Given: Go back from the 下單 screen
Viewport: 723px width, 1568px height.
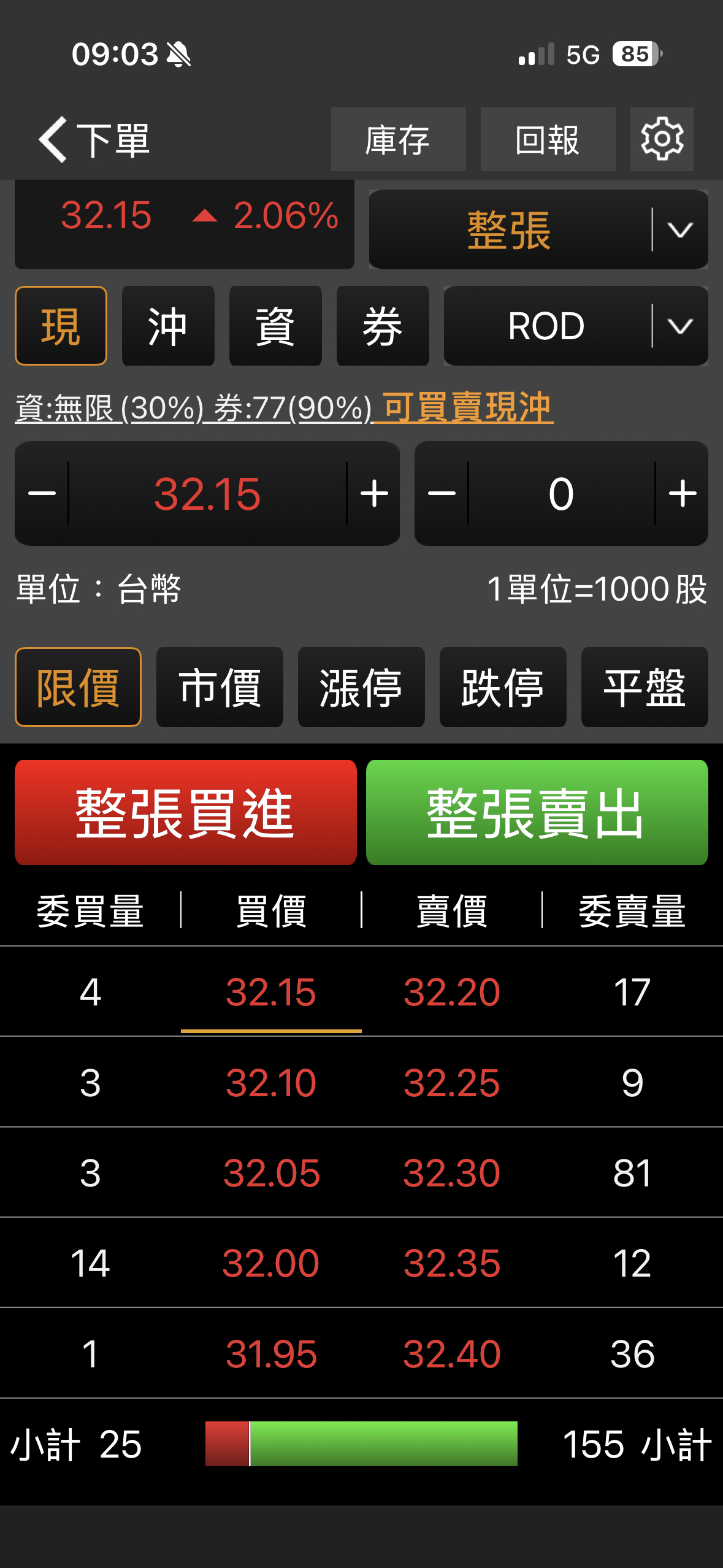Looking at the screenshot, I should [x=54, y=140].
